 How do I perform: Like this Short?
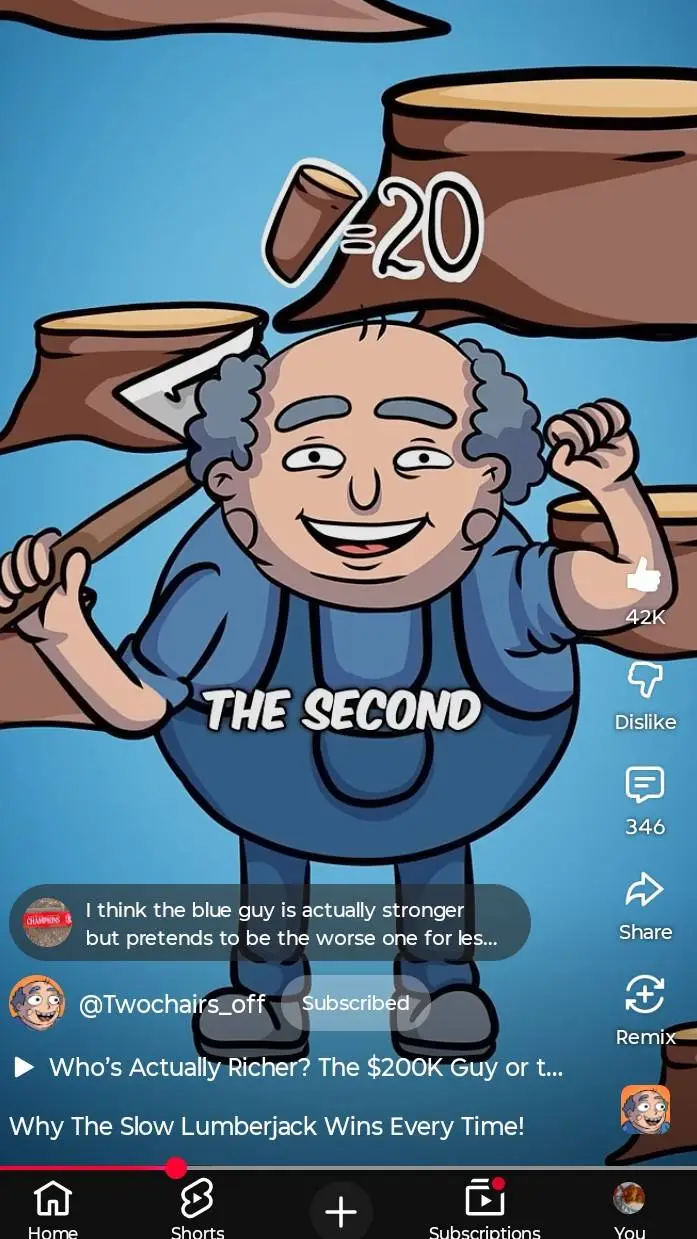pyautogui.click(x=644, y=577)
